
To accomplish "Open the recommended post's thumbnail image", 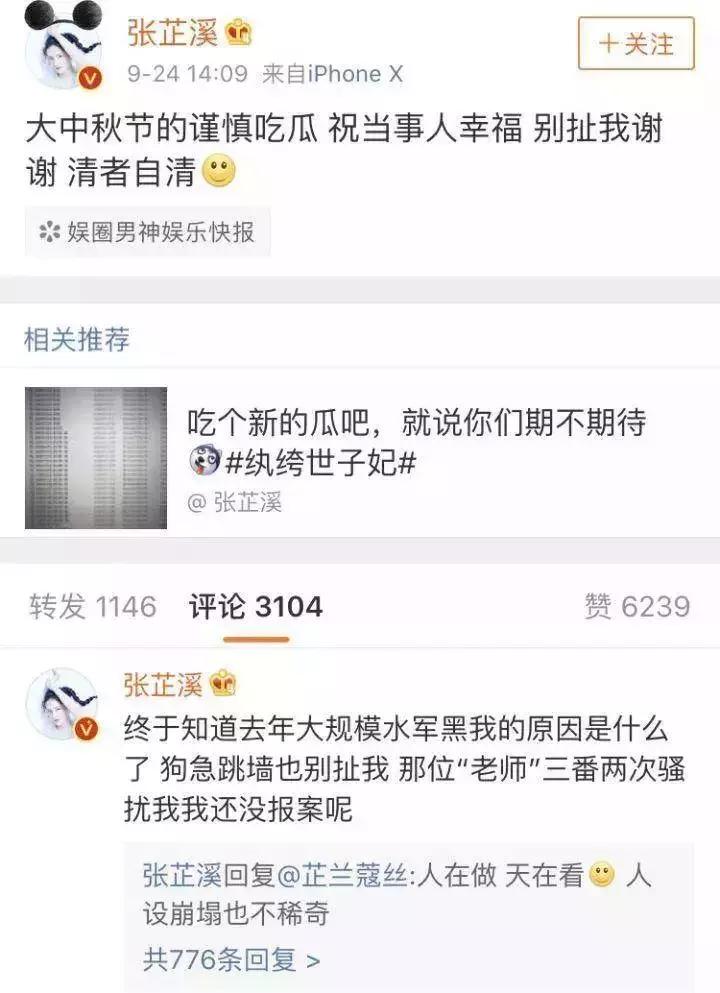I will click(96, 456).
